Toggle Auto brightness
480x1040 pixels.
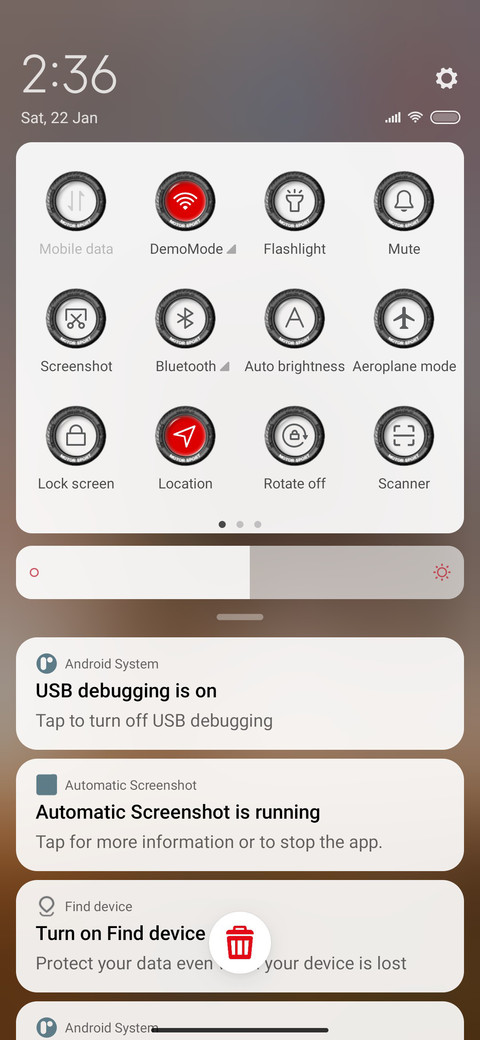294,318
